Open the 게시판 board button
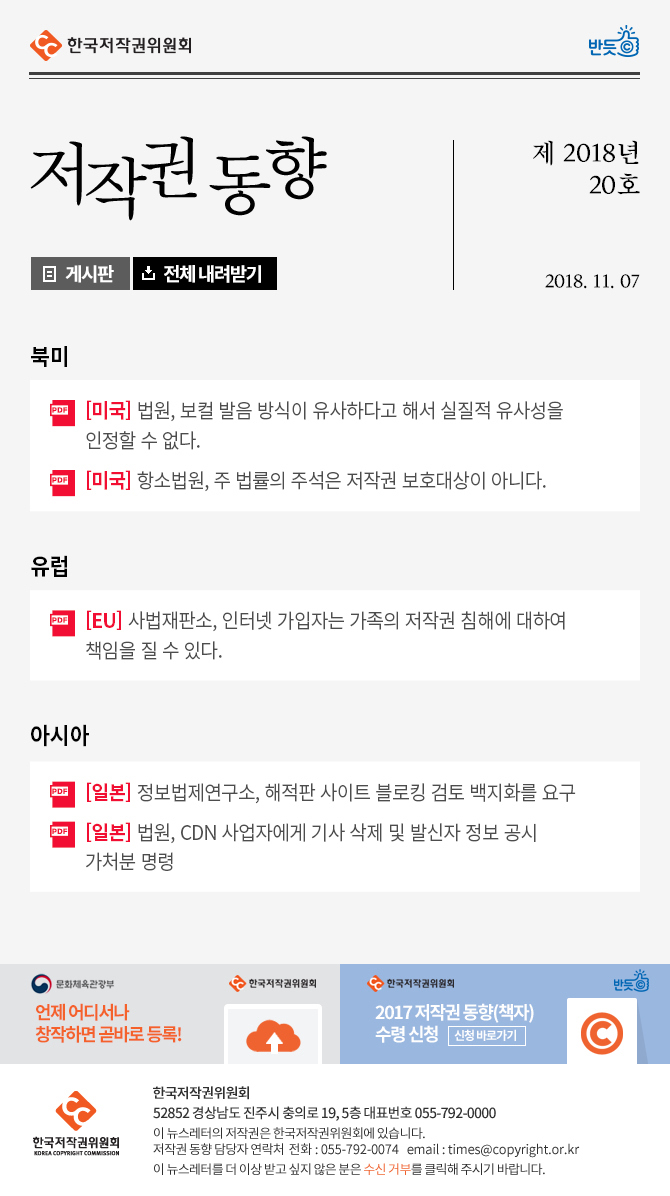Image resolution: width=670 pixels, height=1196 pixels. pos(80,273)
